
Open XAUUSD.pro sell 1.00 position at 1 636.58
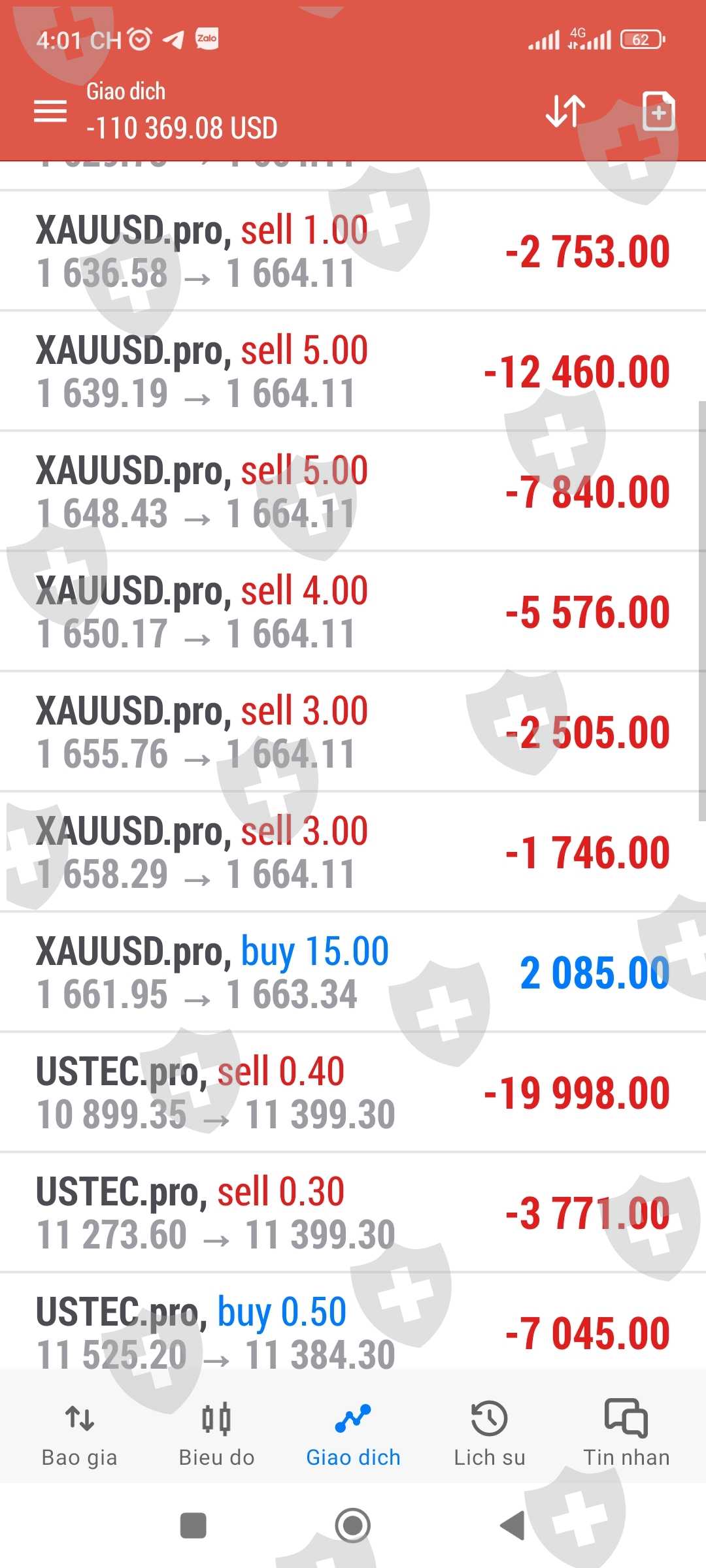(353, 252)
